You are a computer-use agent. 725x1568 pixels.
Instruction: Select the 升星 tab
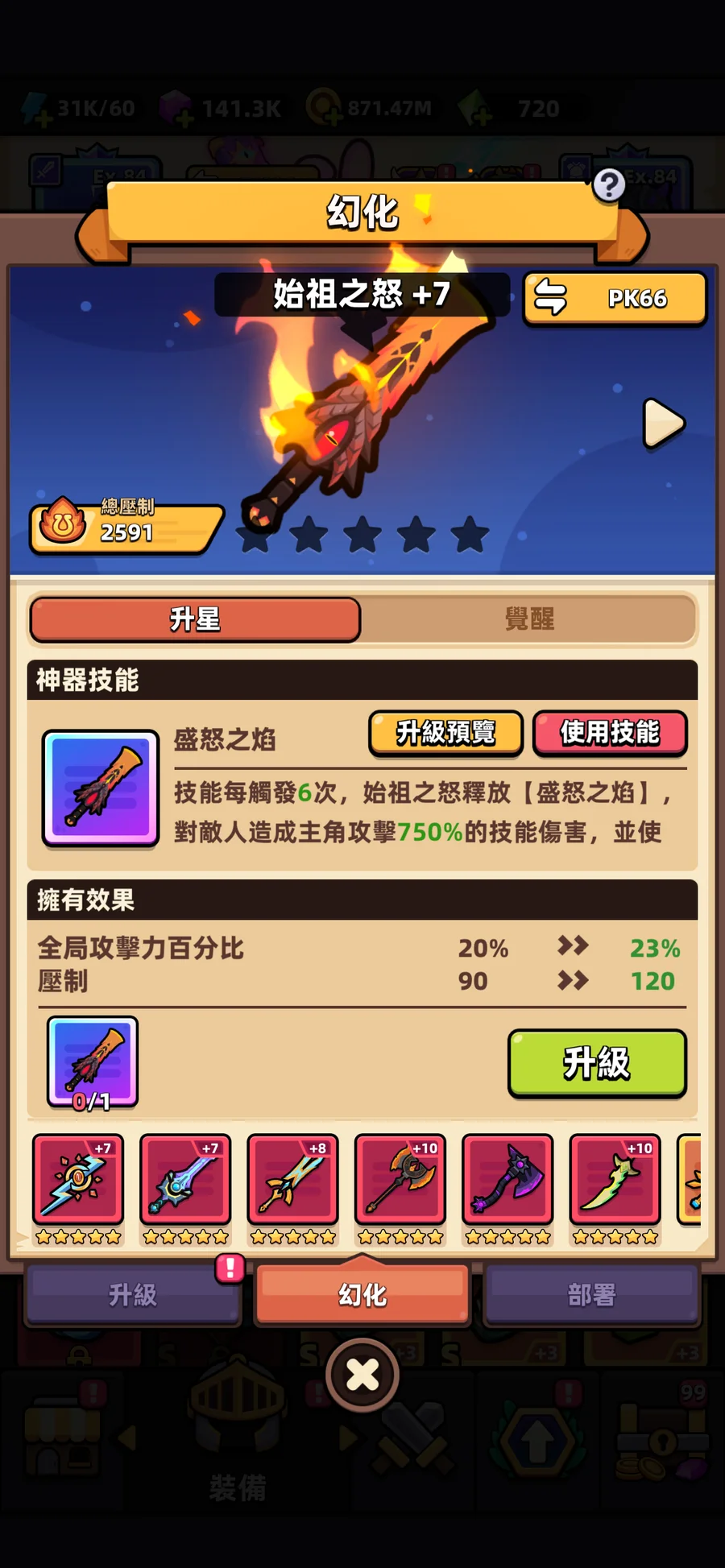[x=195, y=619]
